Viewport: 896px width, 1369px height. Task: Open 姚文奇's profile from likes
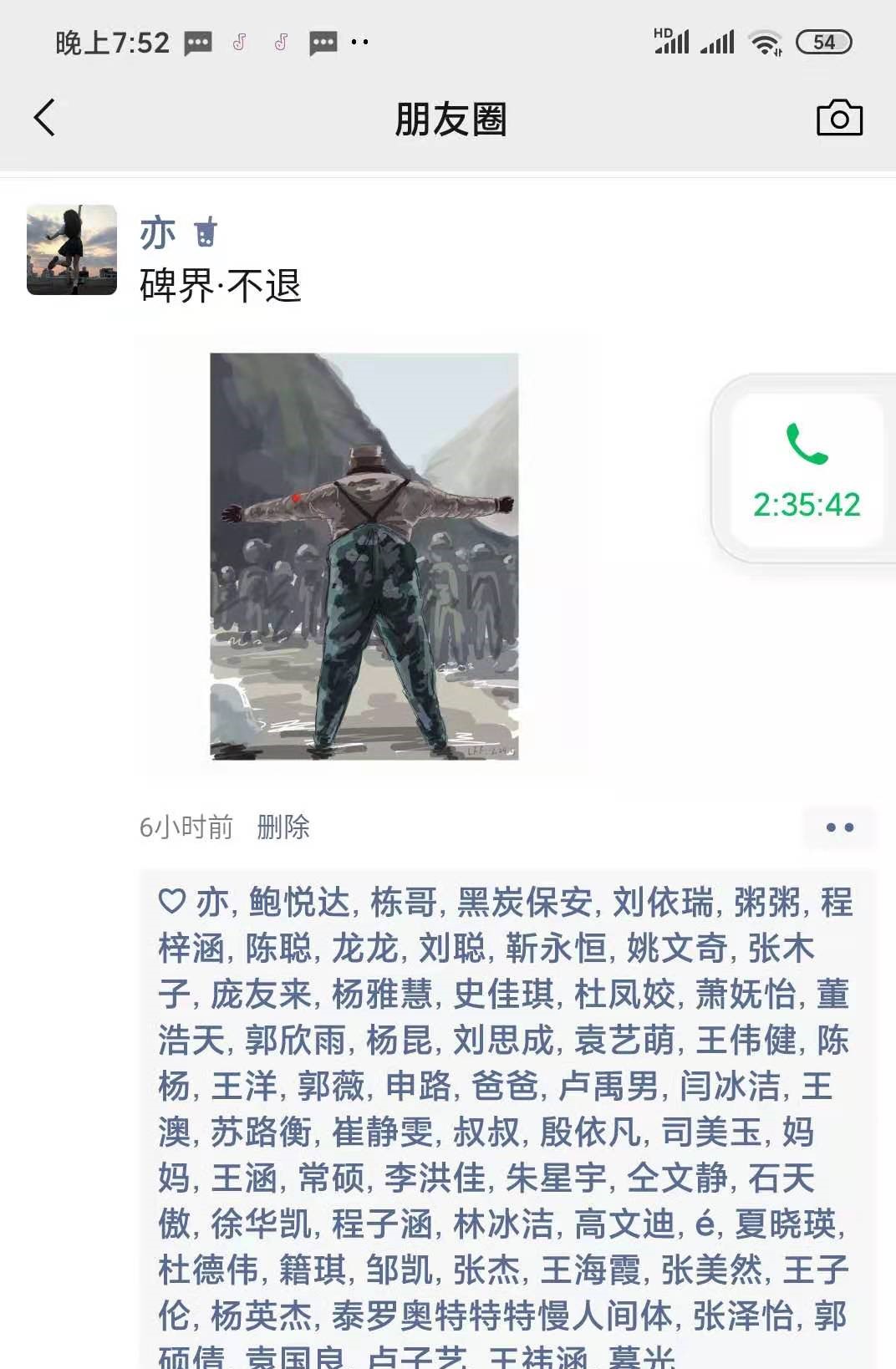click(677, 949)
